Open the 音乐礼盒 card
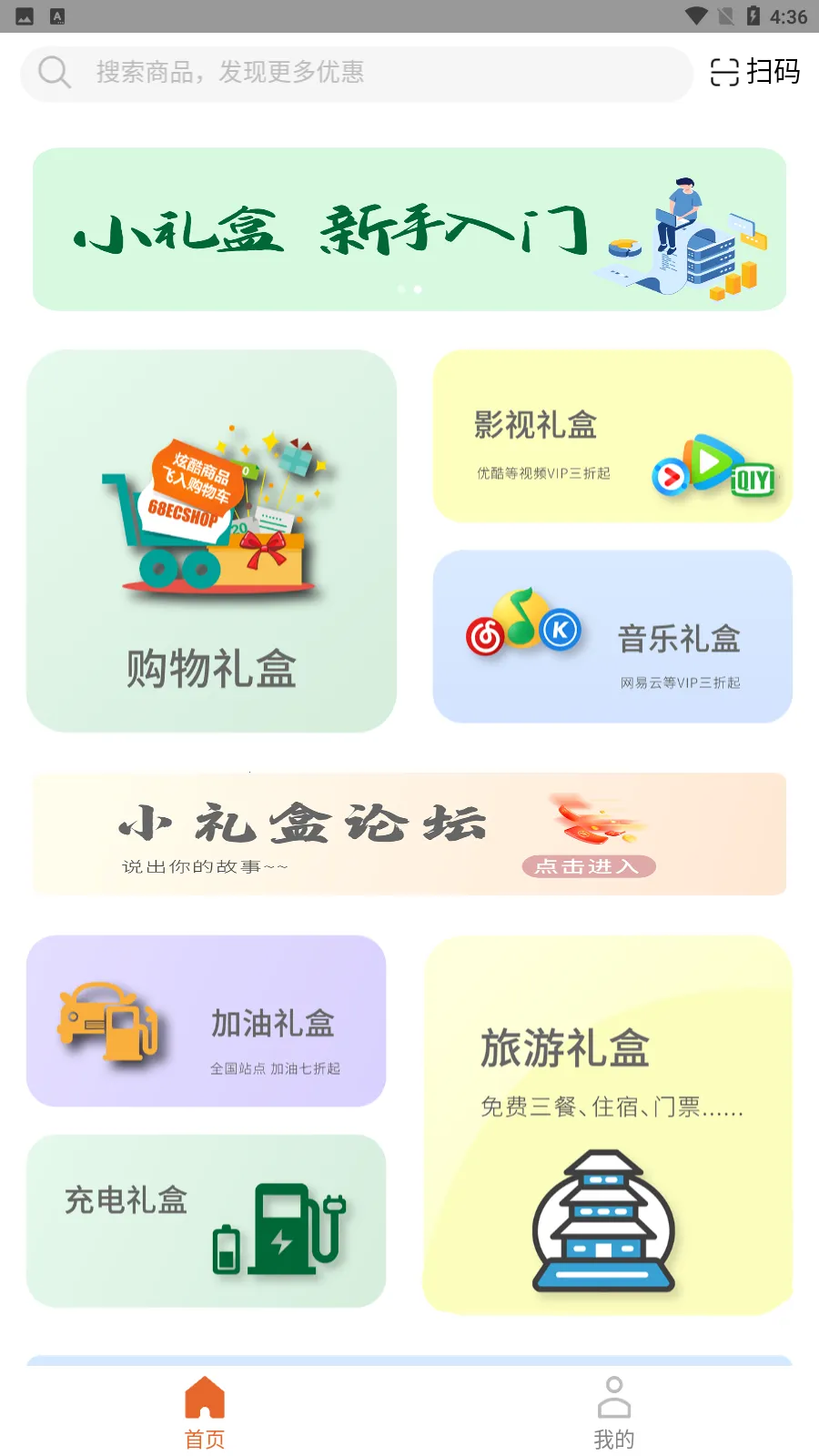 click(x=612, y=637)
